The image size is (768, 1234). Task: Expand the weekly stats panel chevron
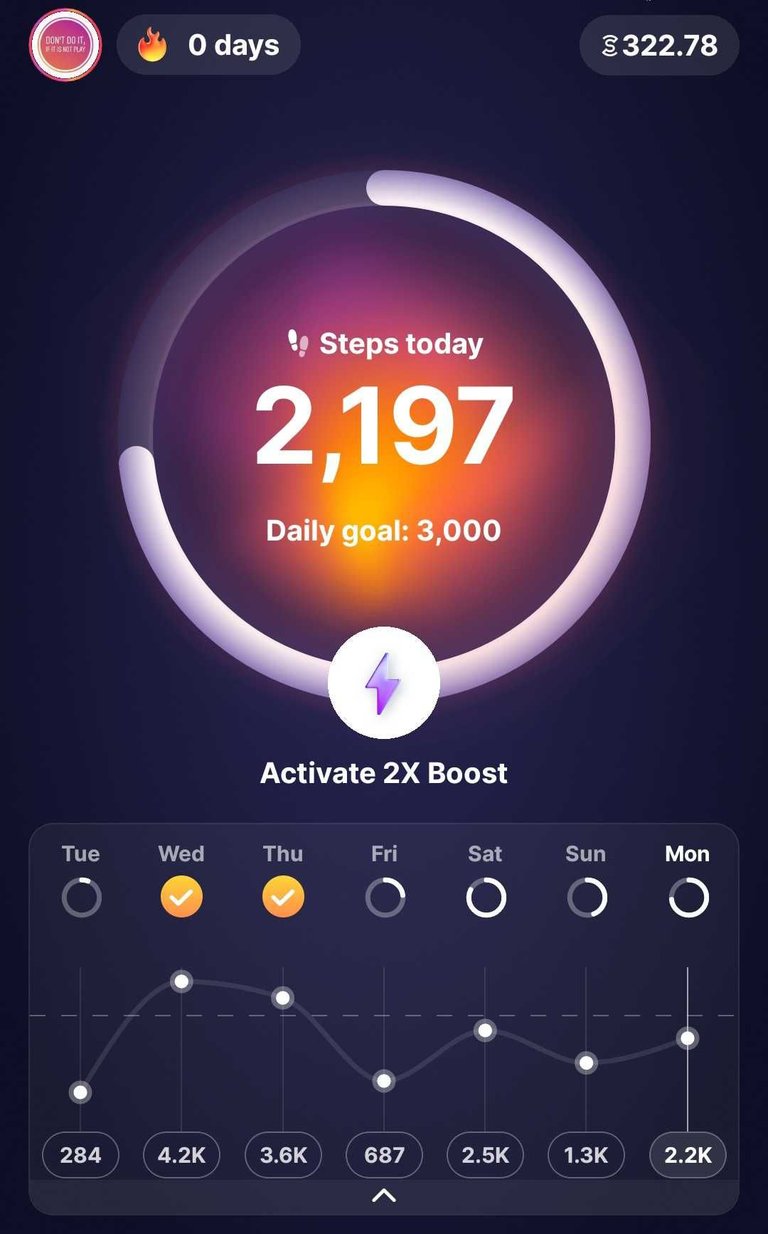coord(384,1195)
